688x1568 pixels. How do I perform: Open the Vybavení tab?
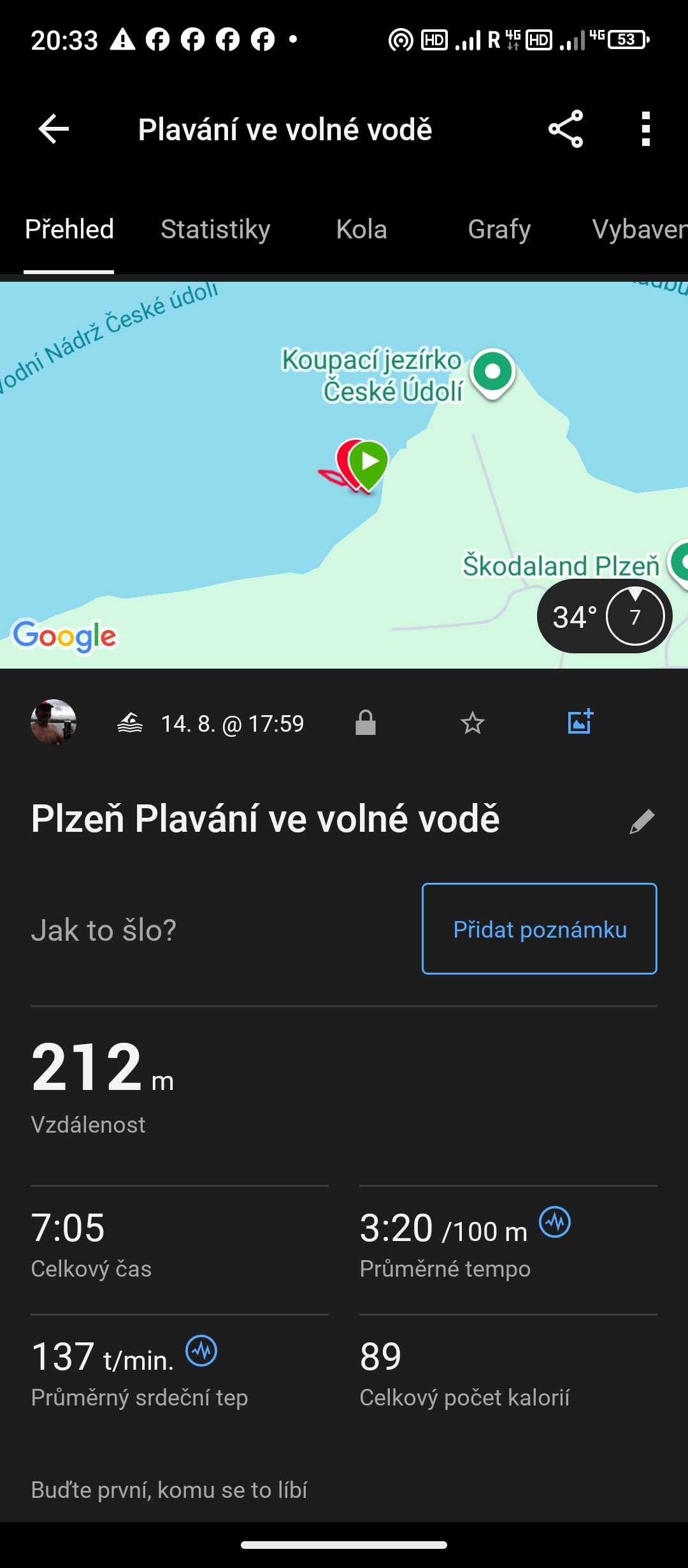(638, 229)
